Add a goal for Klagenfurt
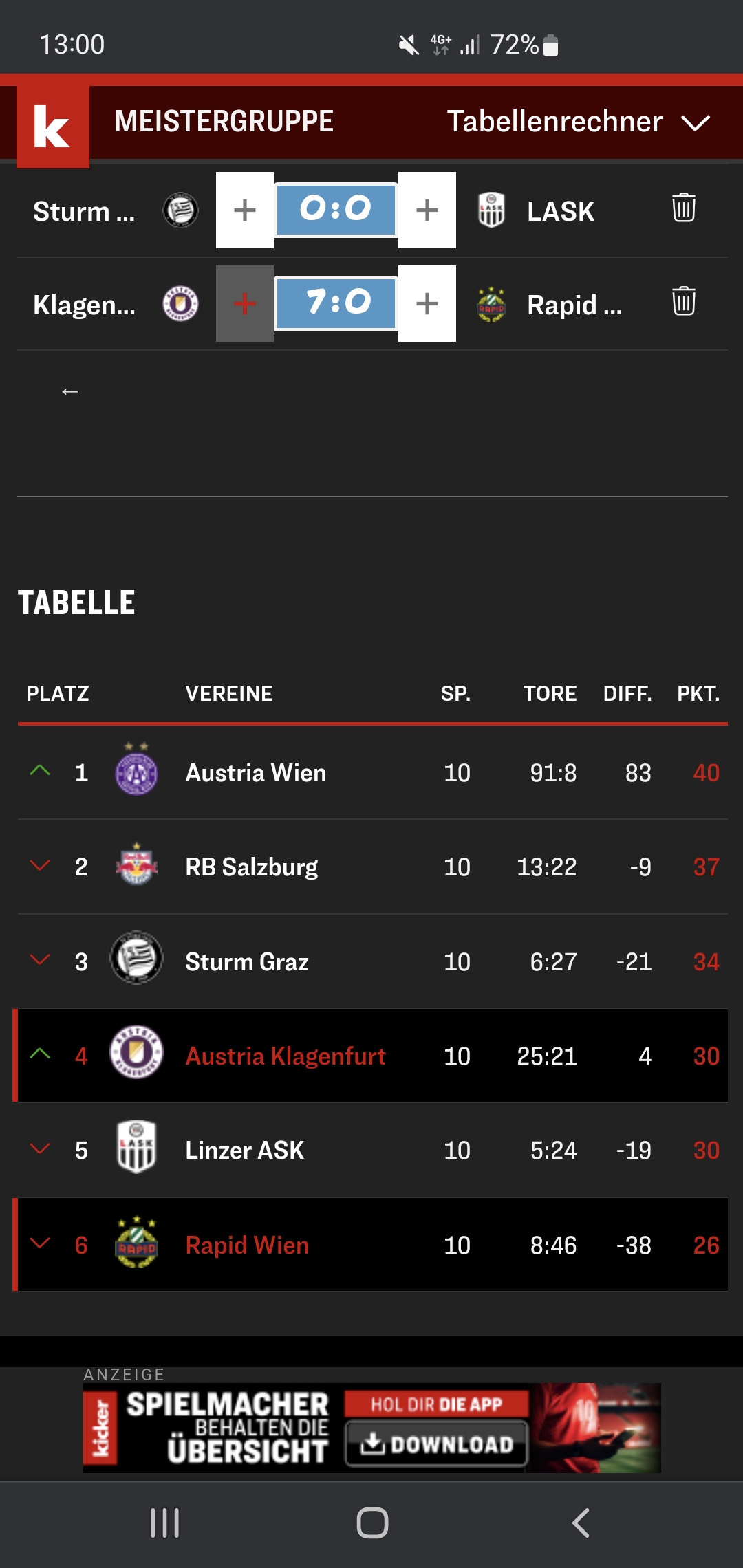Screen dimensions: 743x1568 coord(245,303)
